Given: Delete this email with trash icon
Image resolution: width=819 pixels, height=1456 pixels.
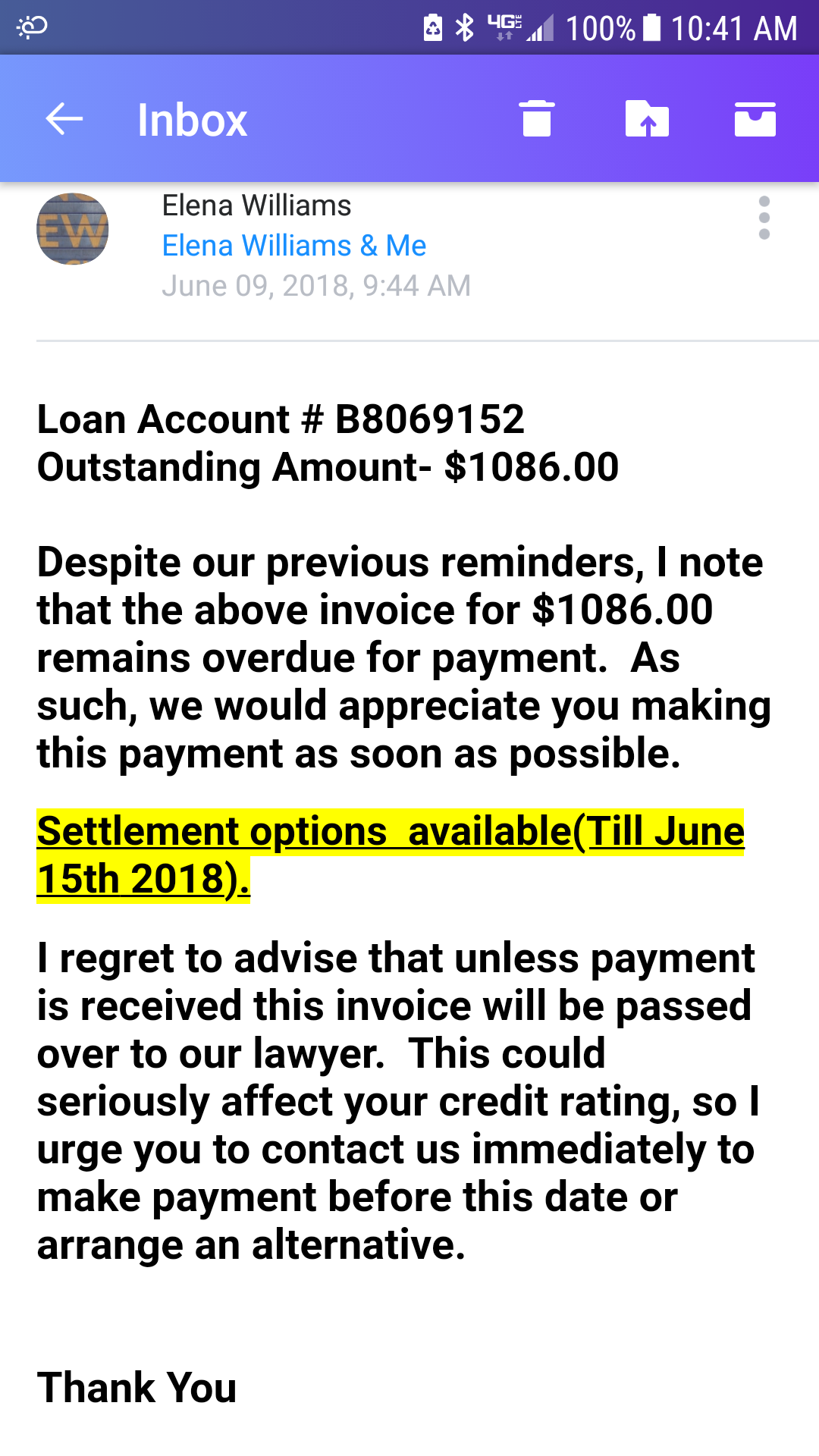Looking at the screenshot, I should 537,118.
